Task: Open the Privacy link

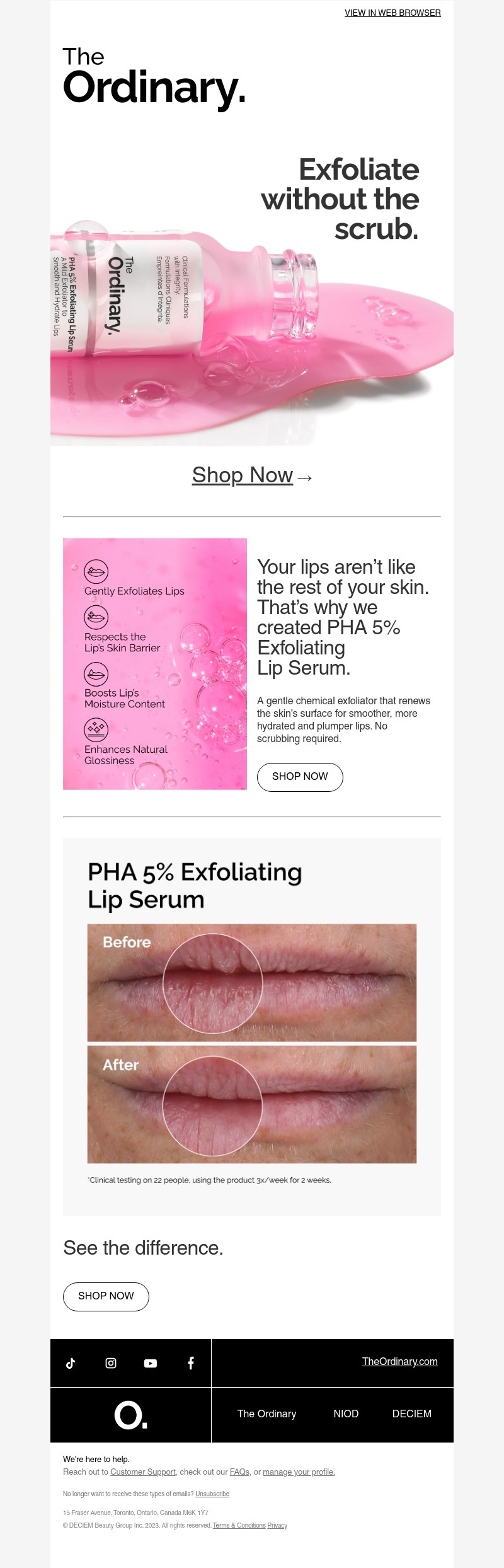Action: [x=277, y=1526]
